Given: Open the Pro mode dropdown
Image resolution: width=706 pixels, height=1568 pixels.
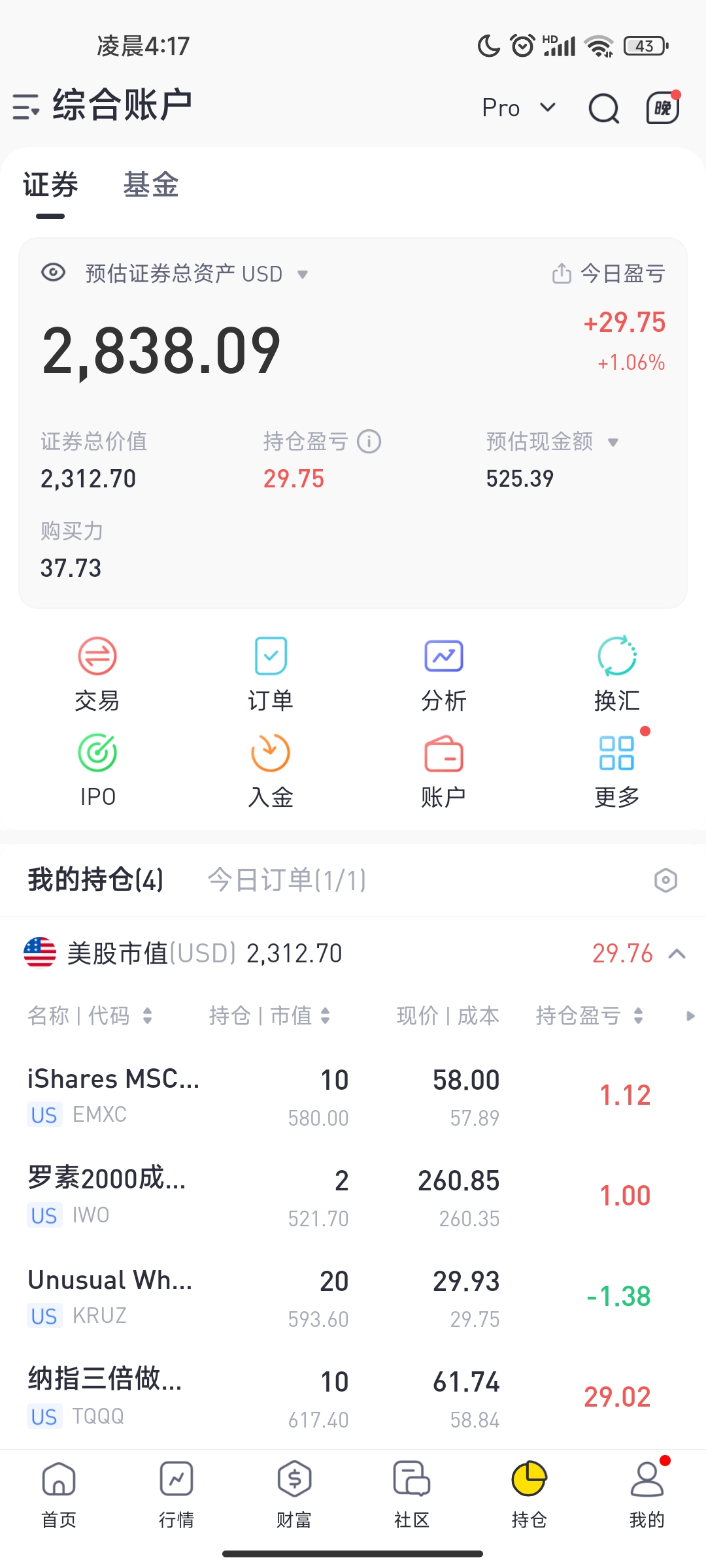Looking at the screenshot, I should point(518,108).
